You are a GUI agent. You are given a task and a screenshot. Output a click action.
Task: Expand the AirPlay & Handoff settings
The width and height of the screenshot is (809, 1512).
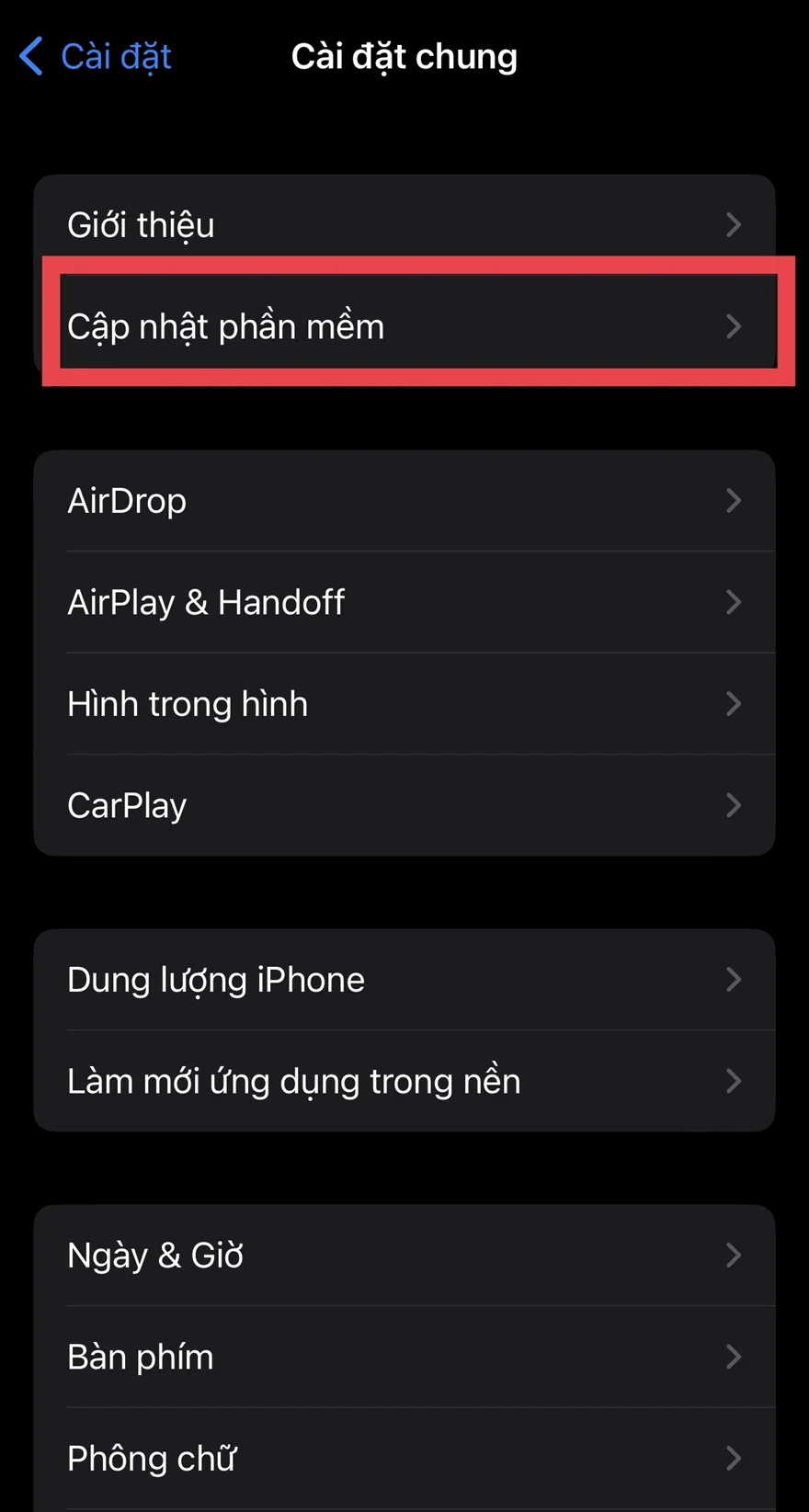coord(404,602)
